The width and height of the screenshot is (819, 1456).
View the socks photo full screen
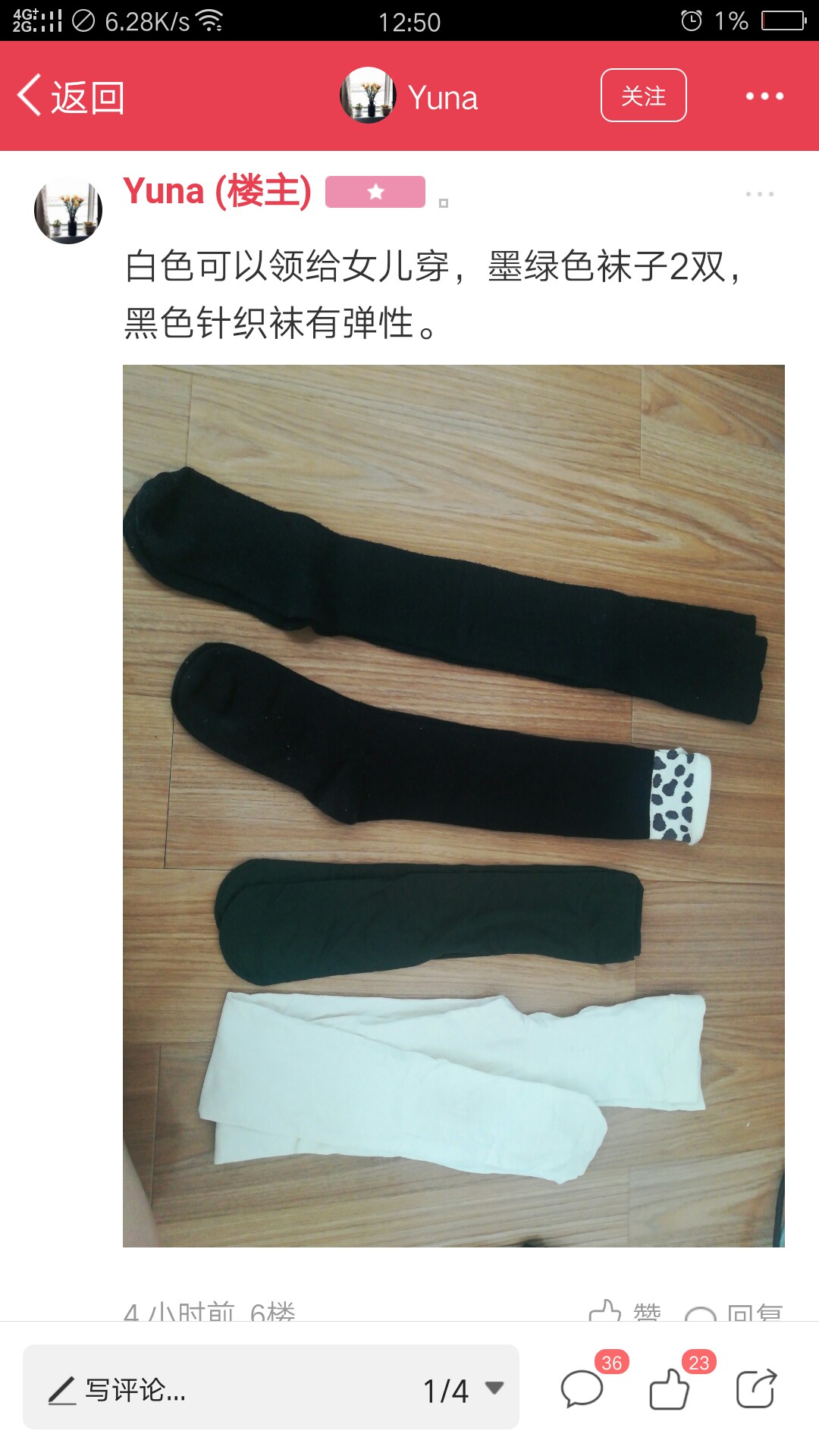click(453, 806)
